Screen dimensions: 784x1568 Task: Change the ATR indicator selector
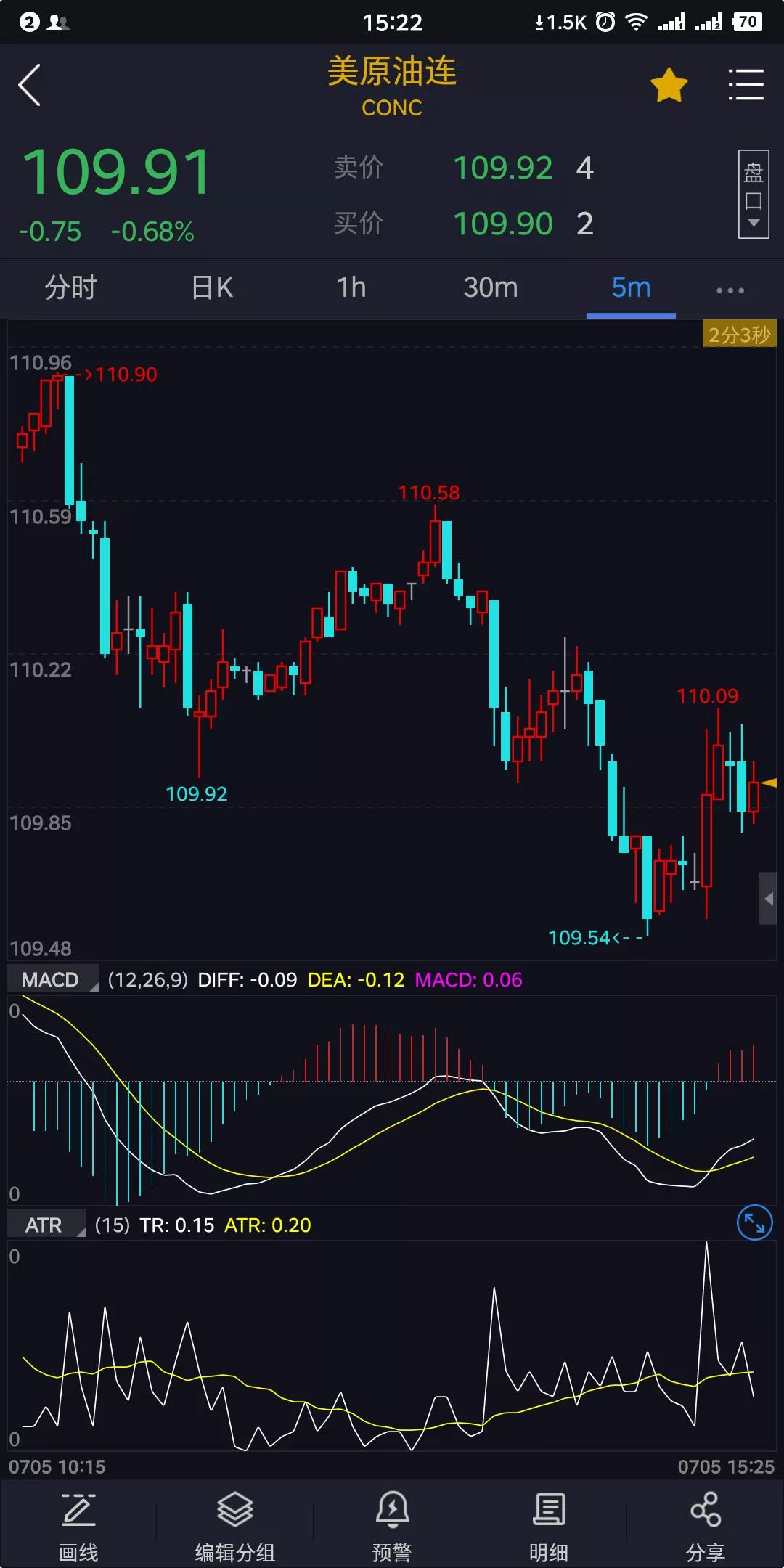46,1225
